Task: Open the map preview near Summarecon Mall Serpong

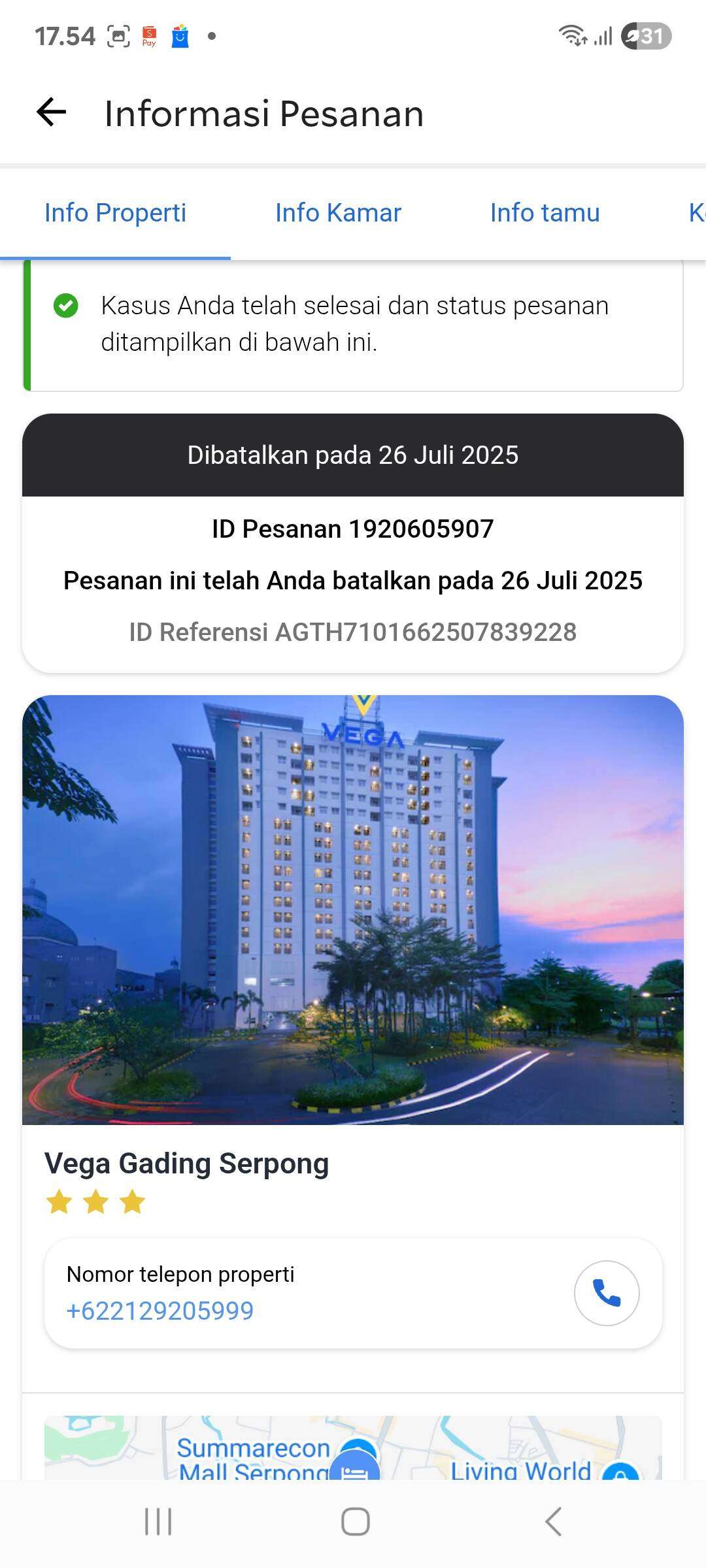Action: pyautogui.click(x=353, y=1448)
